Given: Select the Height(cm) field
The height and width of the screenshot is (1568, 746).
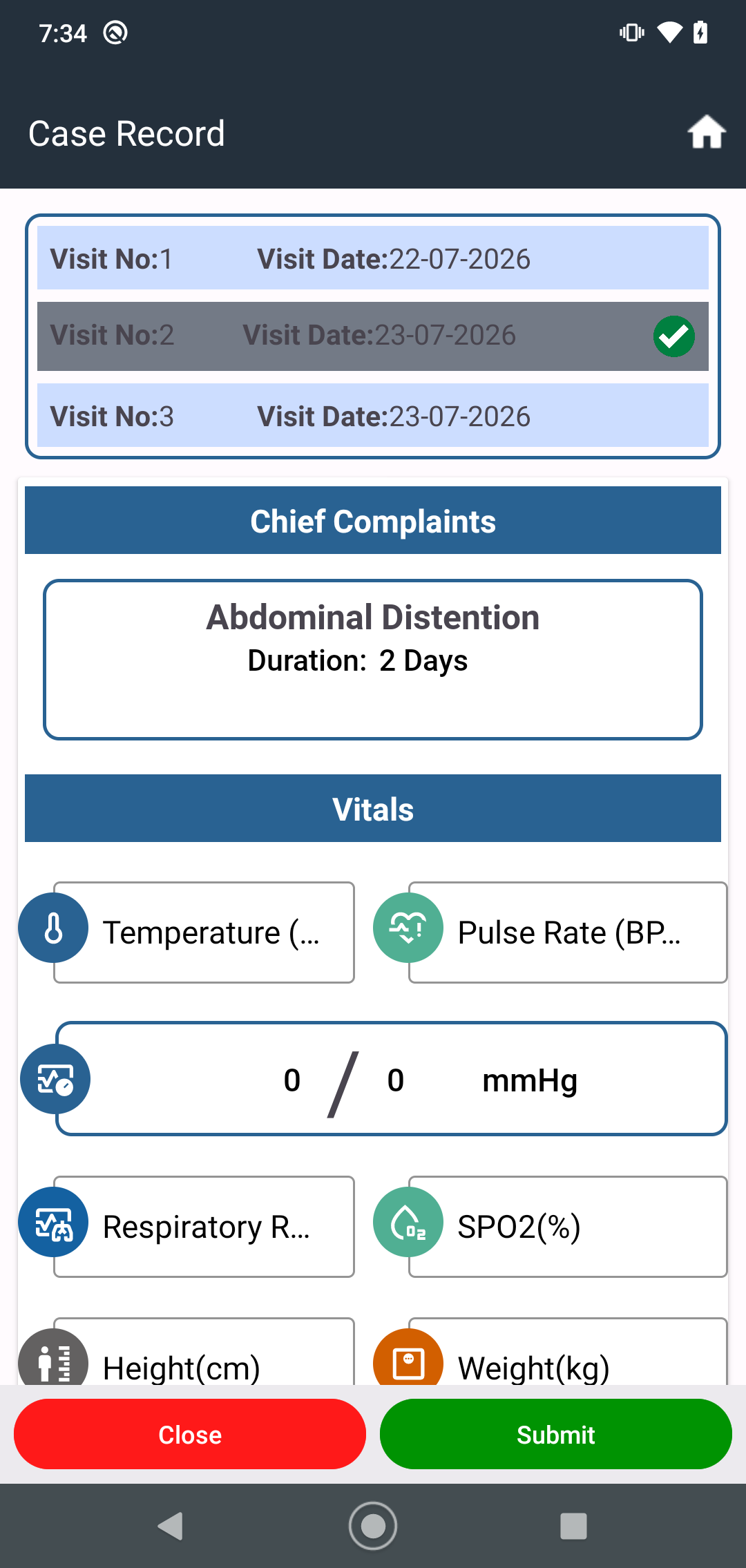Looking at the screenshot, I should click(204, 1354).
